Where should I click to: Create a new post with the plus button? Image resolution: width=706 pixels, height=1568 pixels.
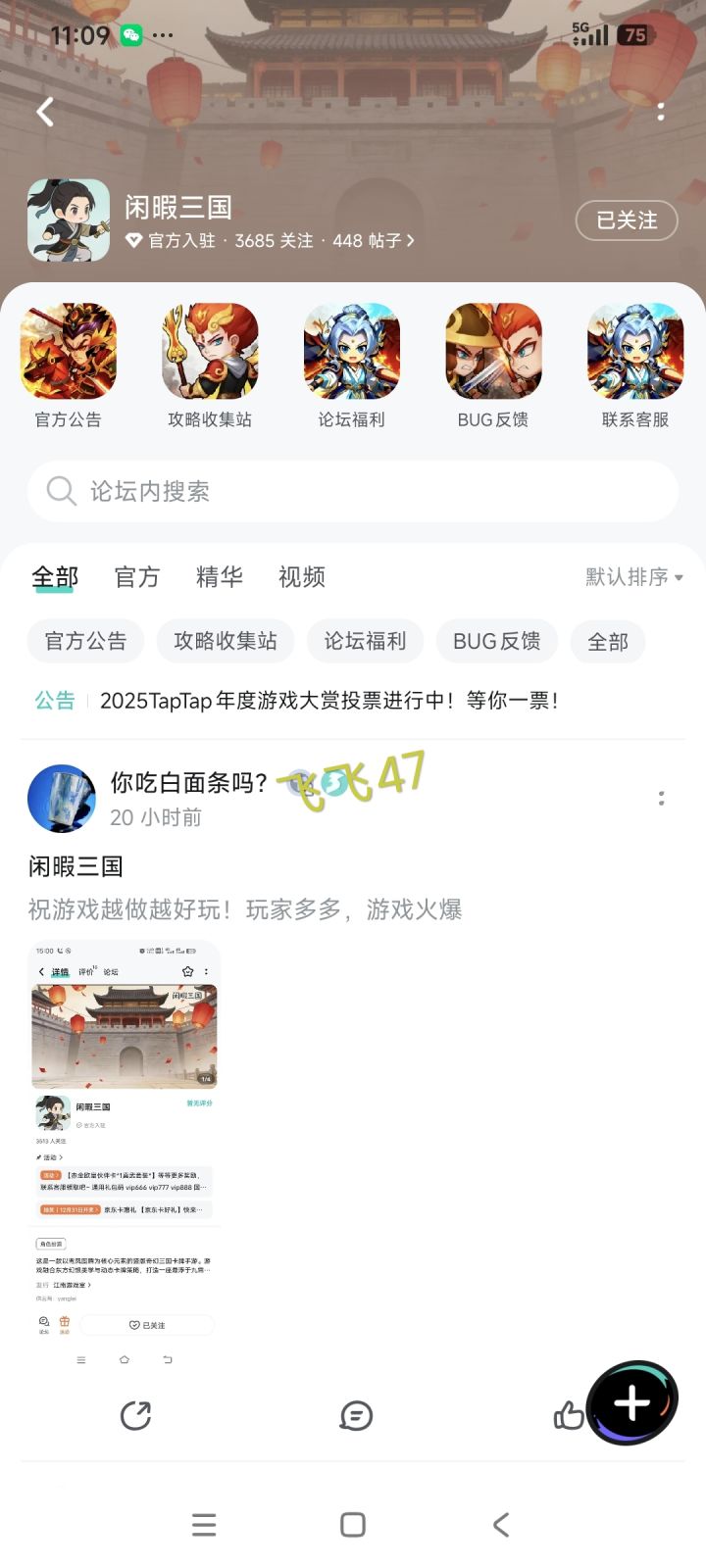(632, 1403)
